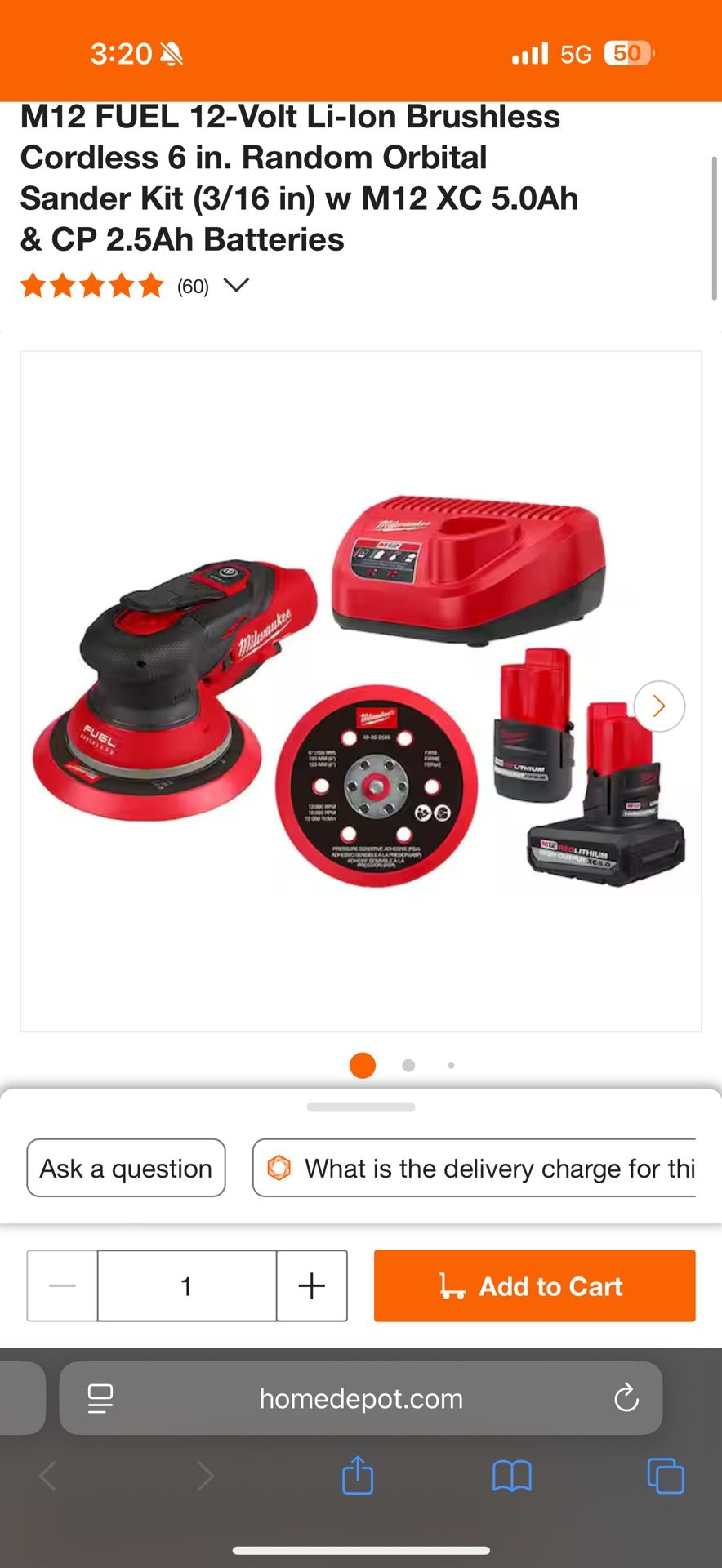Increase the quantity by one
Viewport: 722px width, 1568px height.
tap(311, 1285)
